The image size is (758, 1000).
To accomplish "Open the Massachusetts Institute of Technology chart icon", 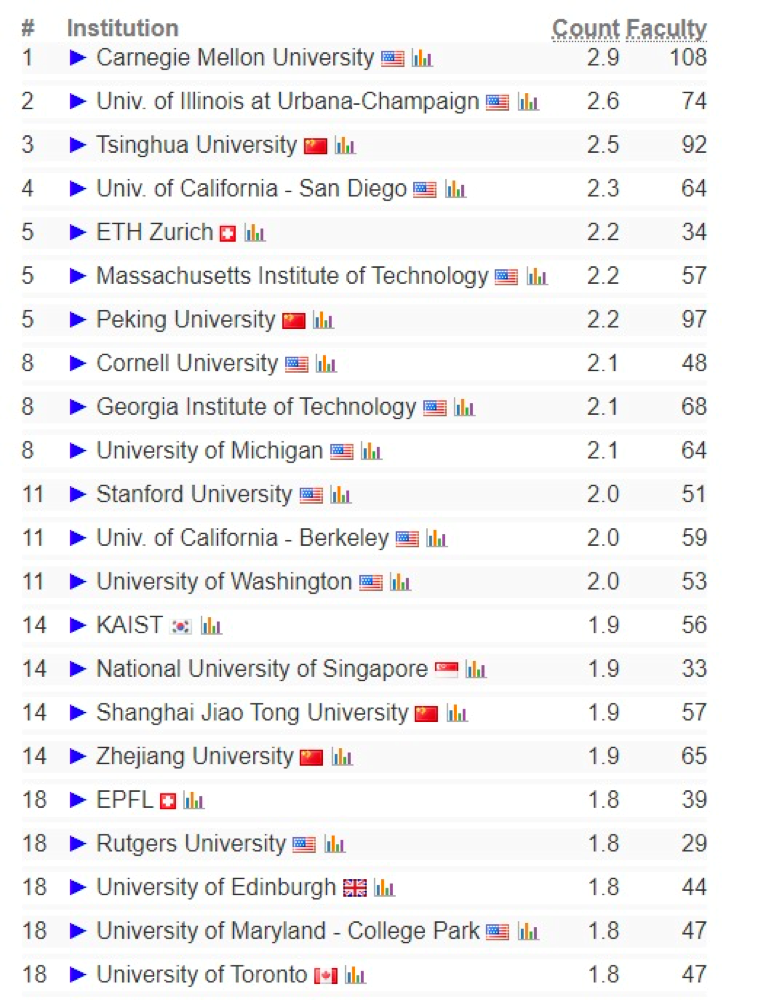I will pyautogui.click(x=537, y=277).
